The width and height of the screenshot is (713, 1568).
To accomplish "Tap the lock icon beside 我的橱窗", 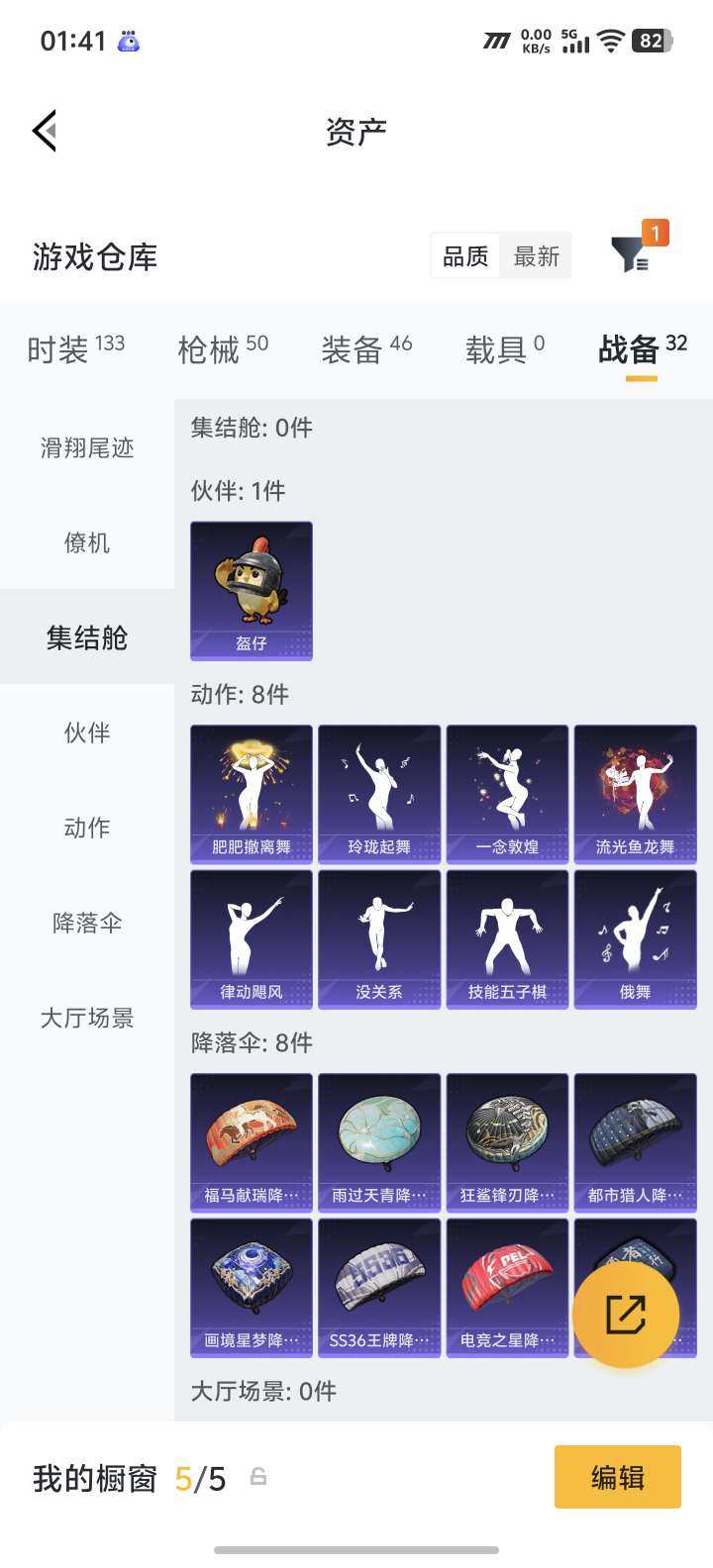I will point(258,1477).
